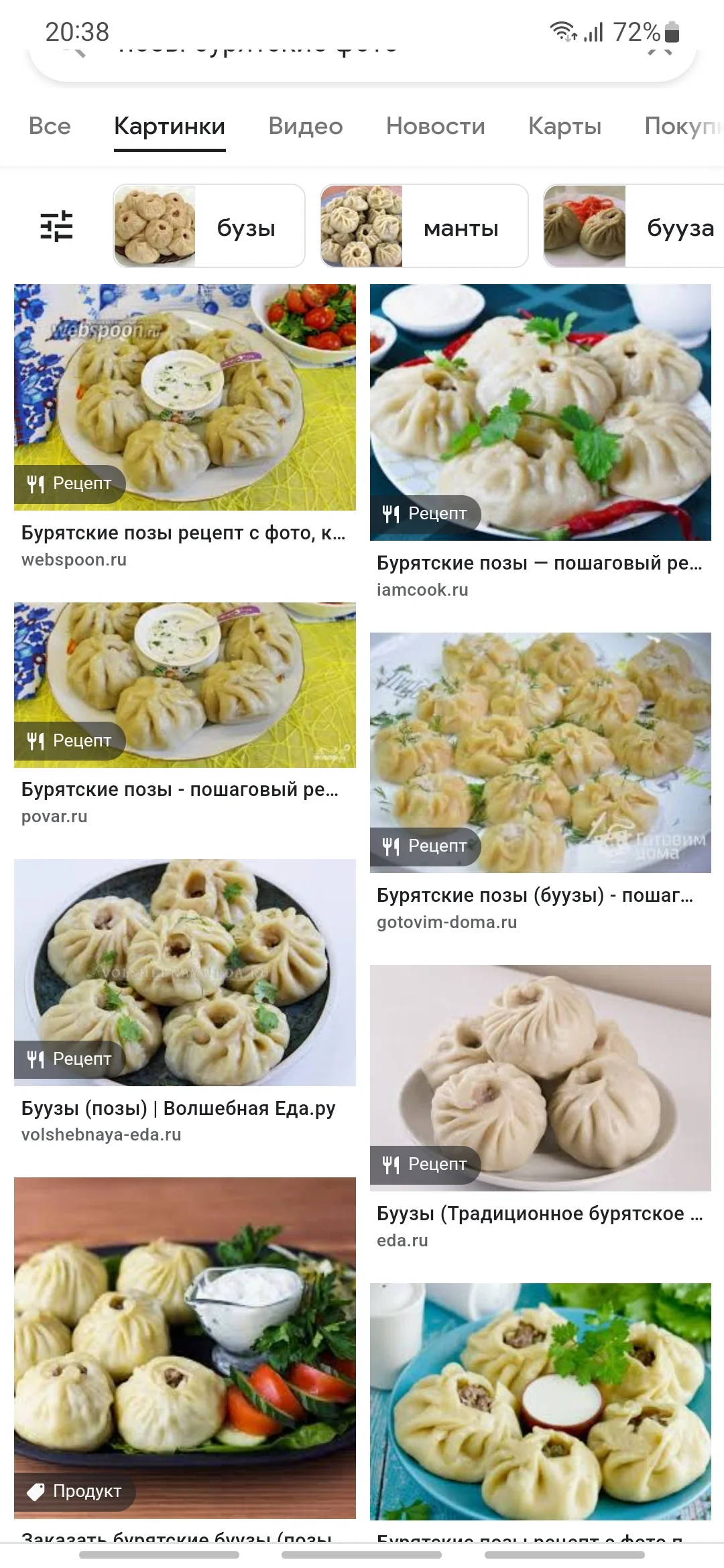Switch to the Все results tab

48,126
